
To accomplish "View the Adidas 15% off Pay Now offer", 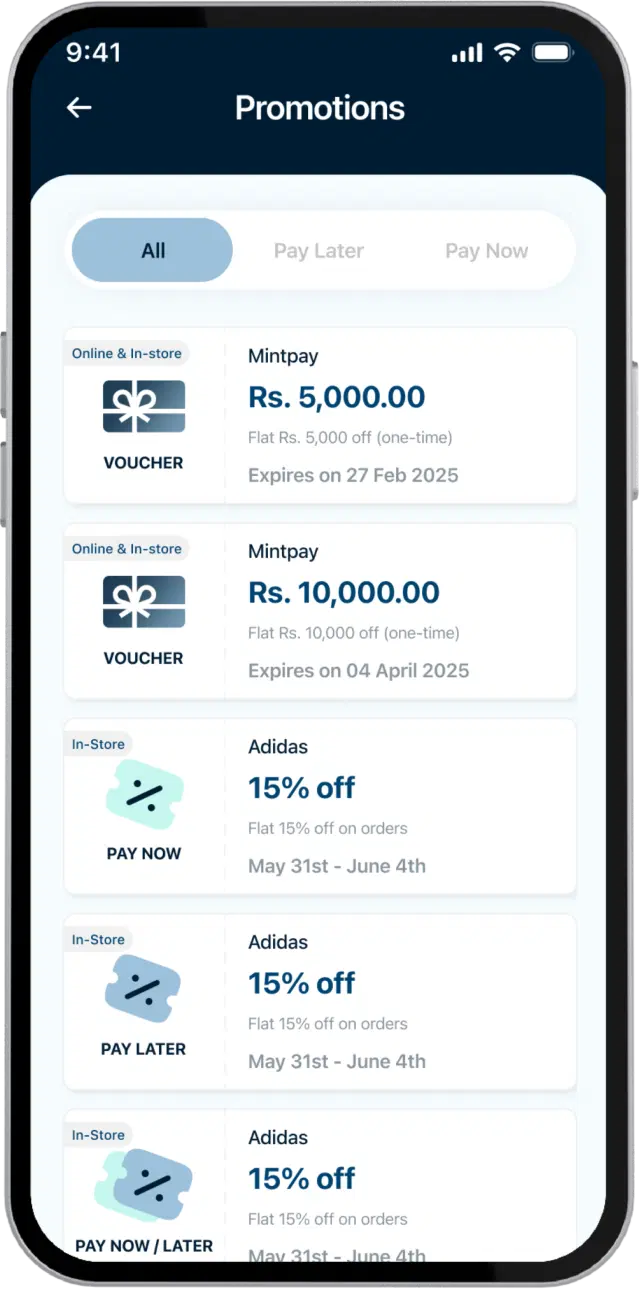I will point(320,806).
